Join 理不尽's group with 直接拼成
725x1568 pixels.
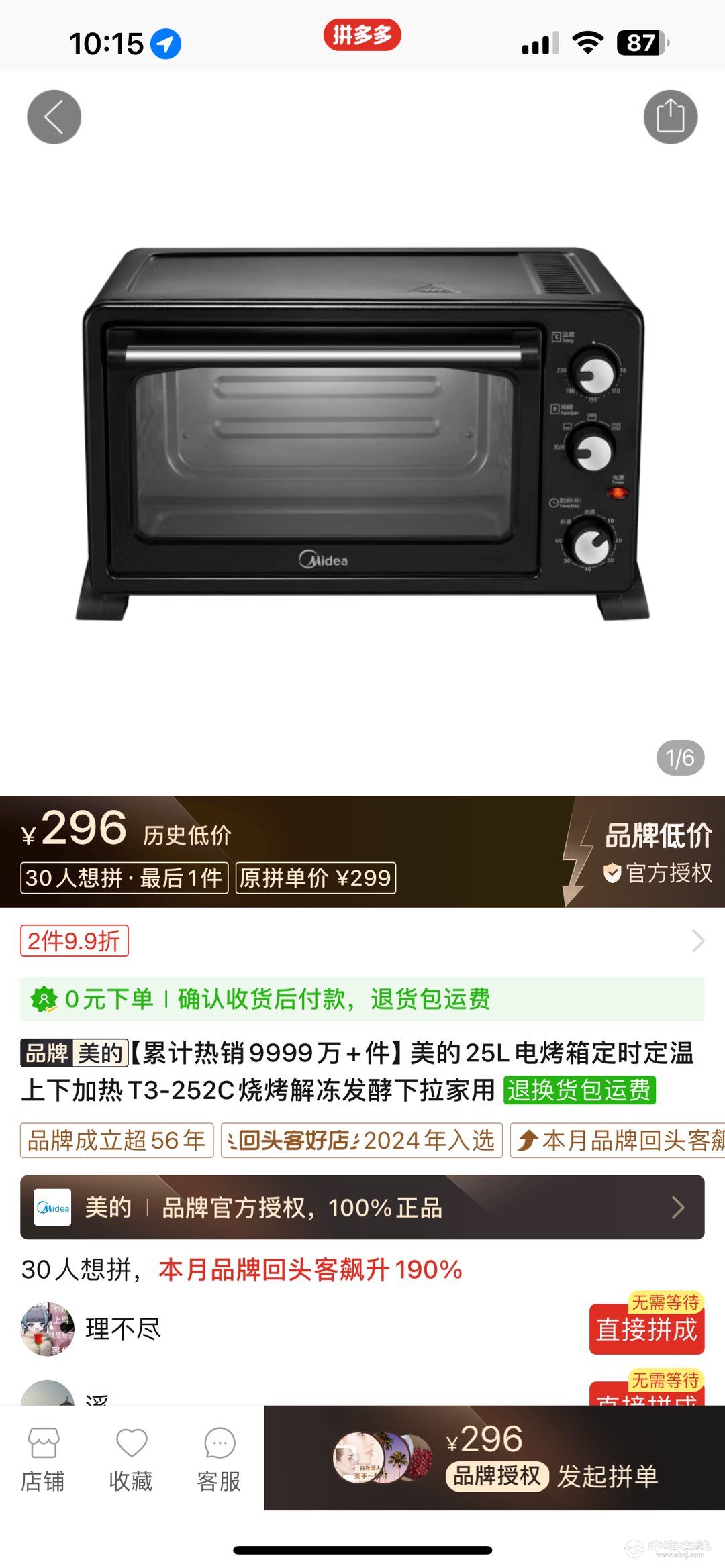(x=646, y=1329)
